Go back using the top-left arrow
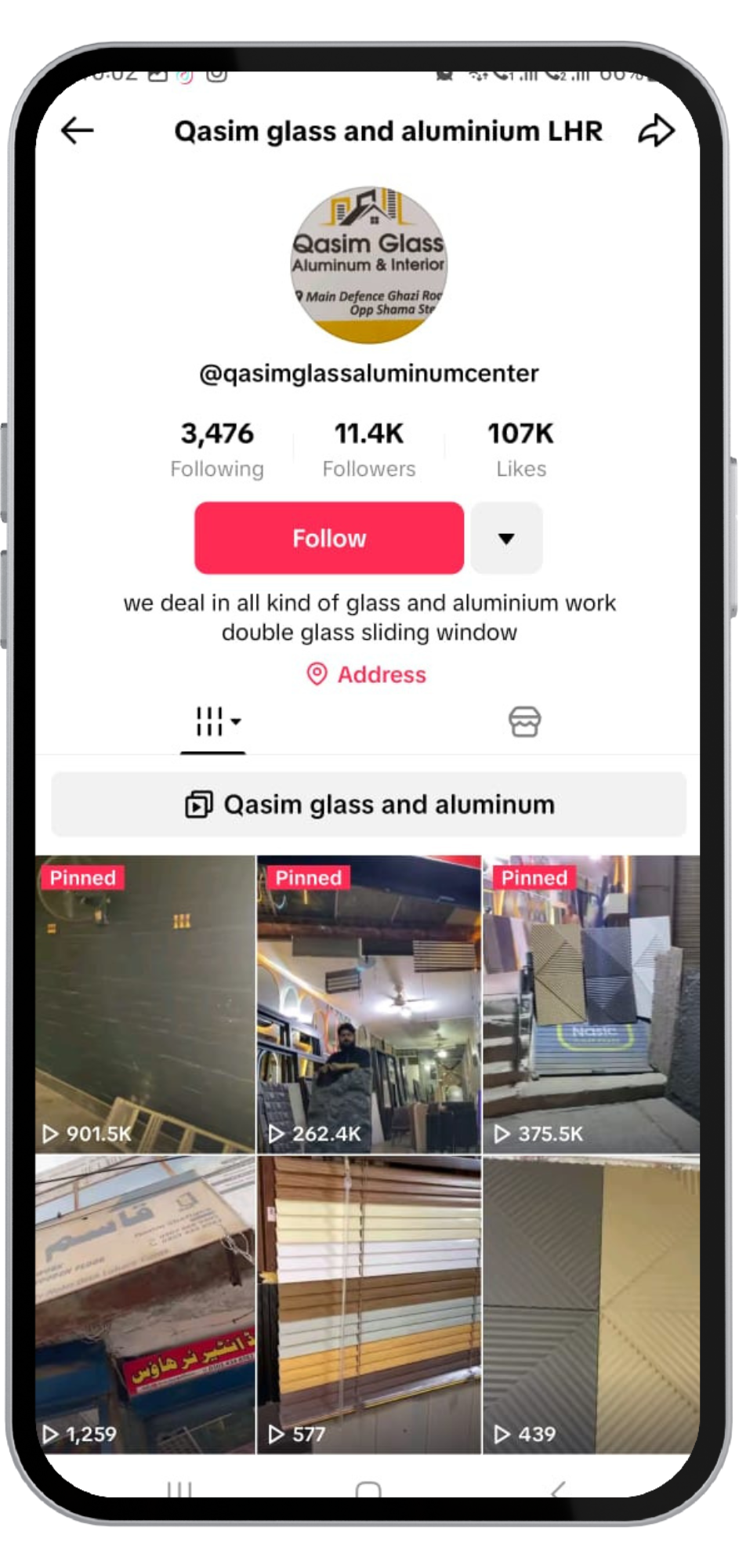 (78, 130)
